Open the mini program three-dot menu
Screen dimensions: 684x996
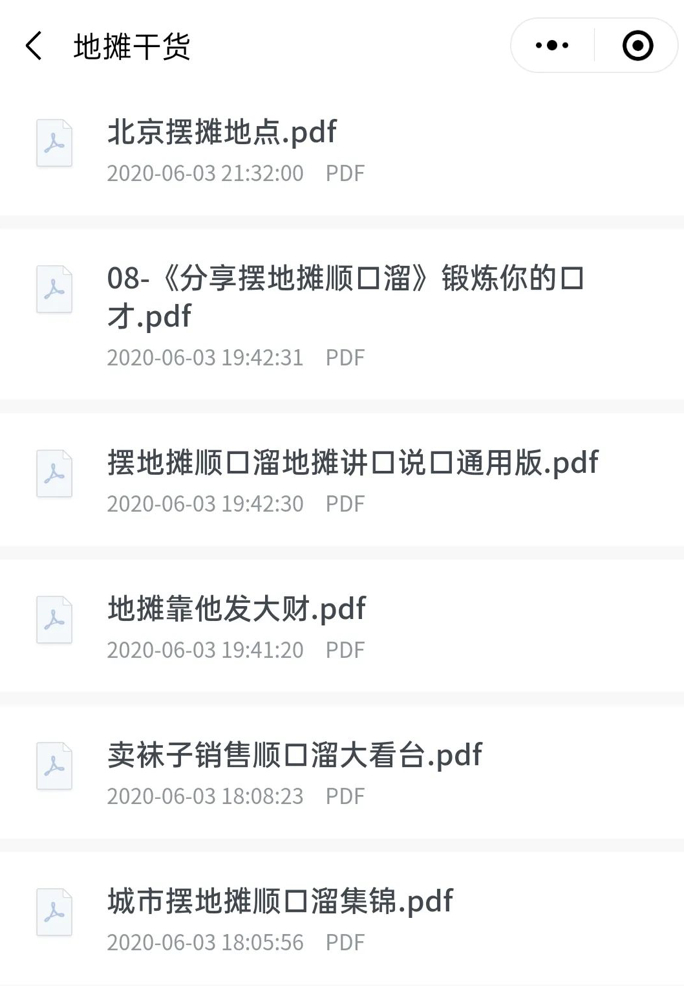(x=552, y=45)
